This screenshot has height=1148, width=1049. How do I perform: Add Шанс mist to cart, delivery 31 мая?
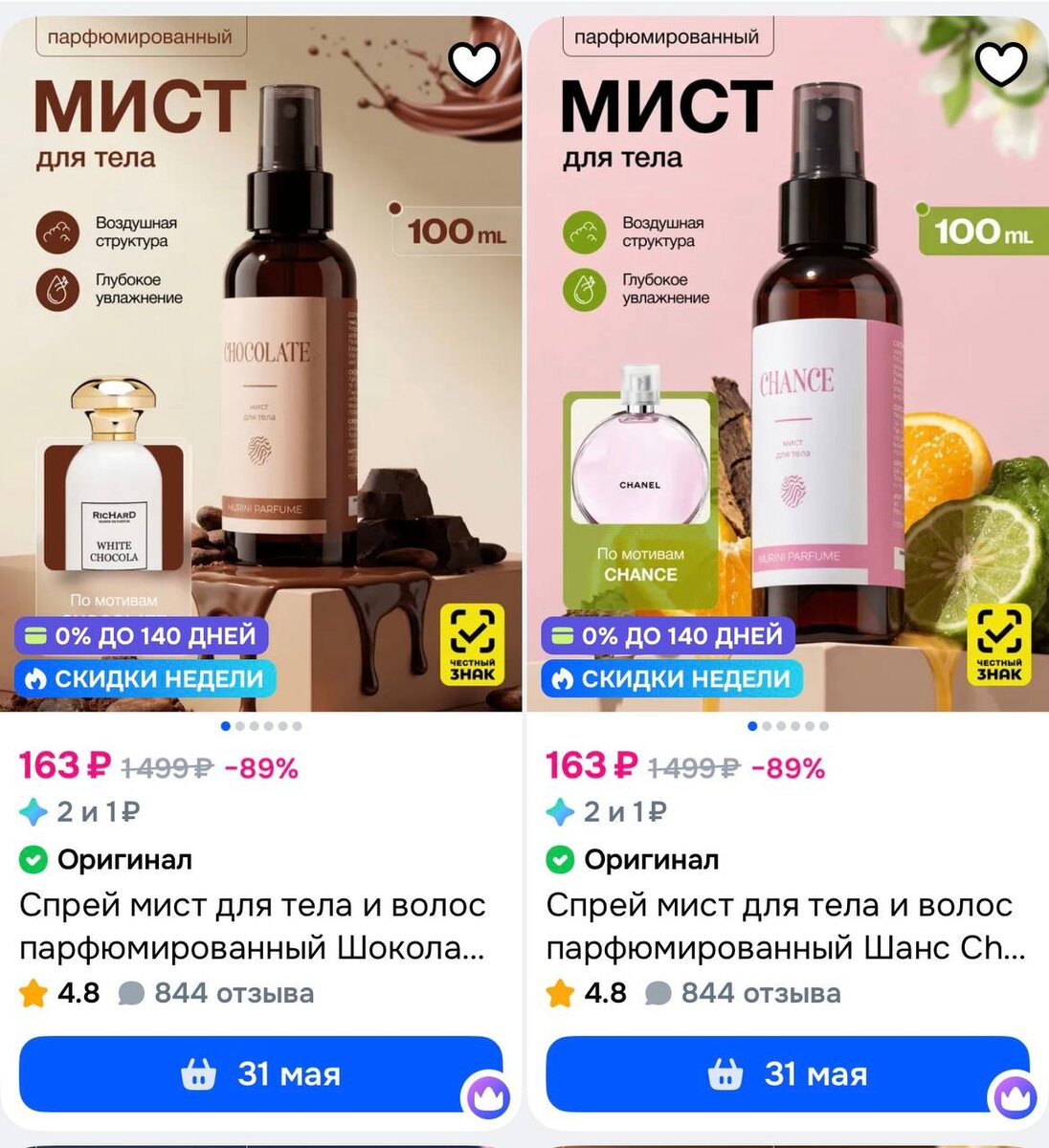point(788,1073)
